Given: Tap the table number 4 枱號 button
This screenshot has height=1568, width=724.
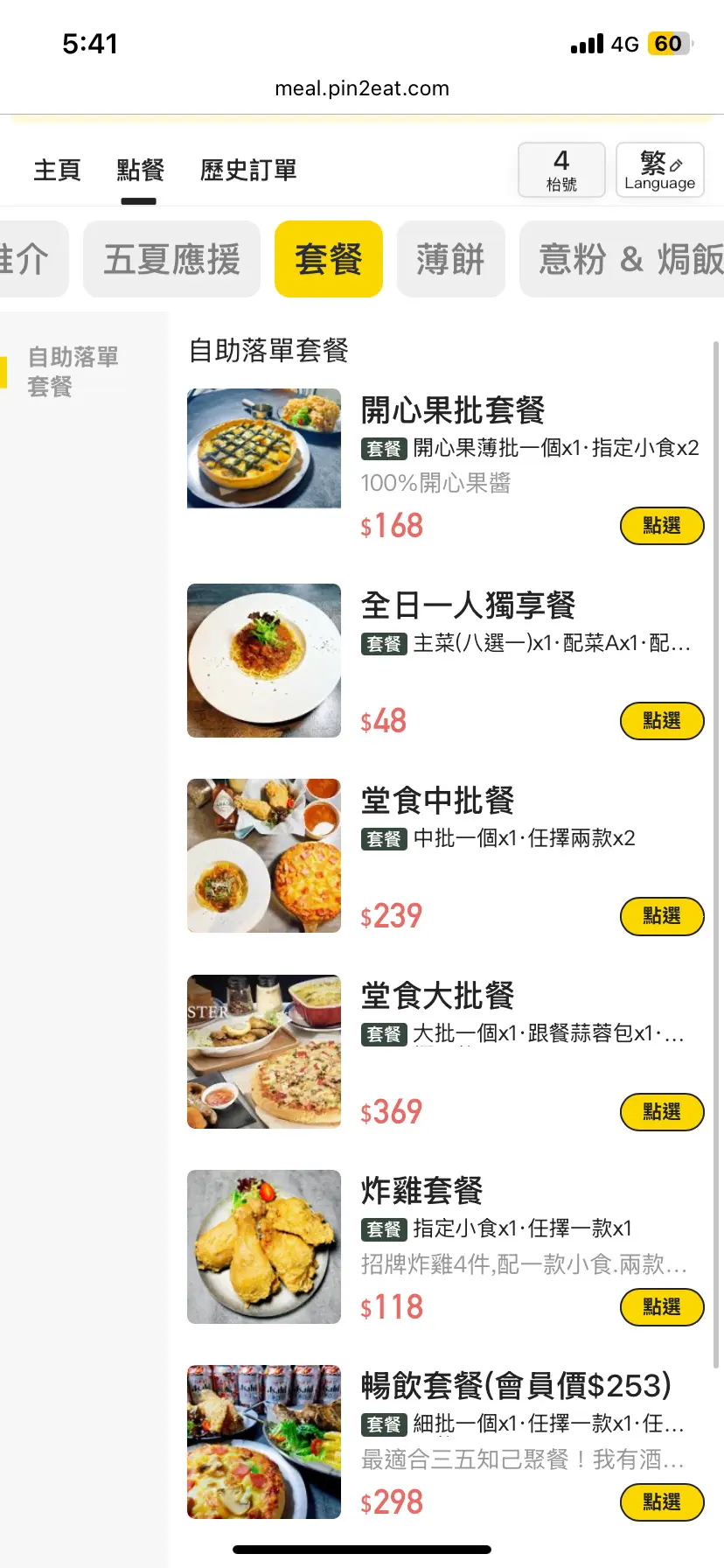Looking at the screenshot, I should tap(561, 170).
